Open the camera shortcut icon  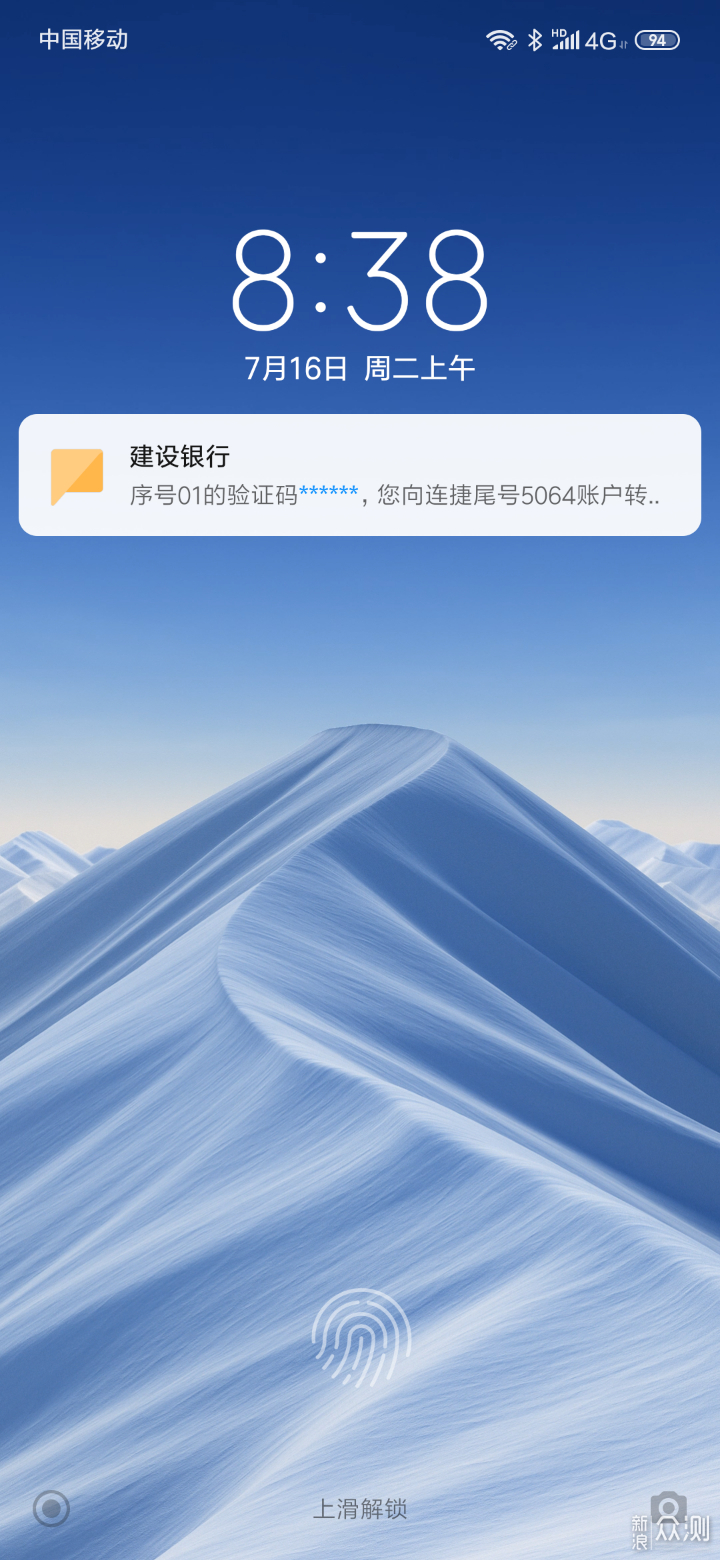pyautogui.click(x=668, y=1509)
